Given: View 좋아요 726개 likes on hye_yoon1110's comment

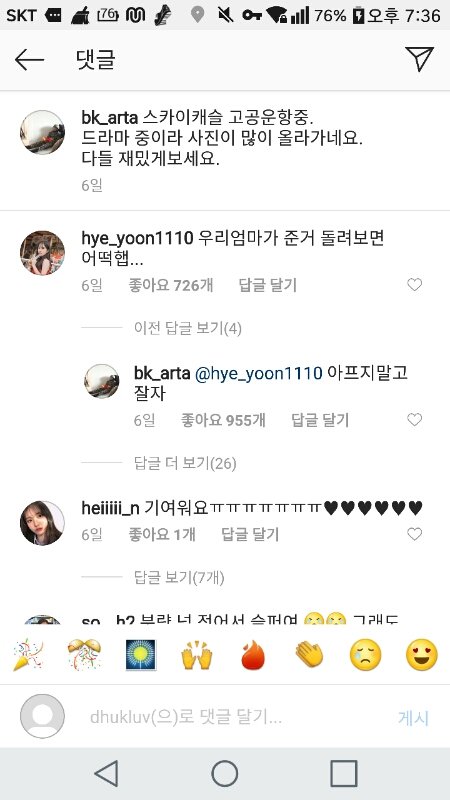Looking at the screenshot, I should (171, 285).
